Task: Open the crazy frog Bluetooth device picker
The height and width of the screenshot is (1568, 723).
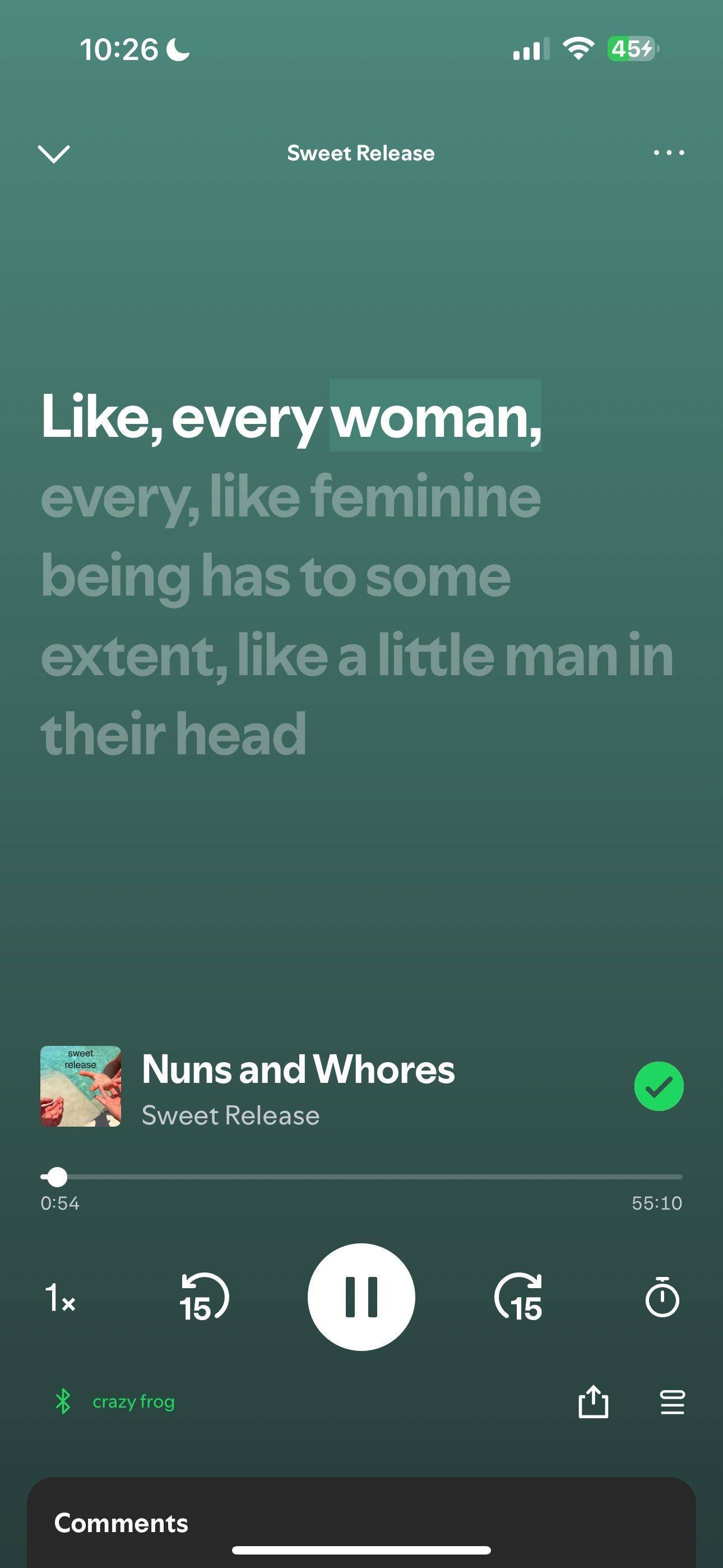Action: (115, 1401)
